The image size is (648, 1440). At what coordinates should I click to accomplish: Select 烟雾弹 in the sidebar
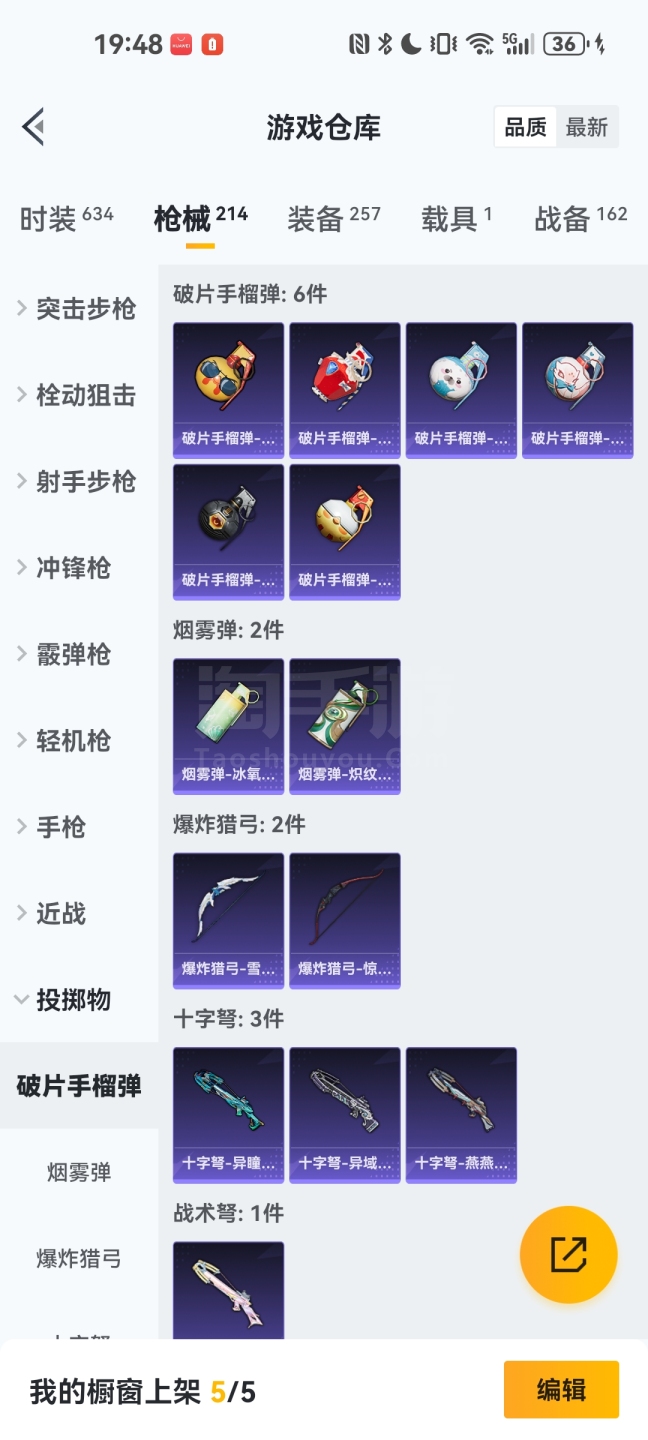79,1172
